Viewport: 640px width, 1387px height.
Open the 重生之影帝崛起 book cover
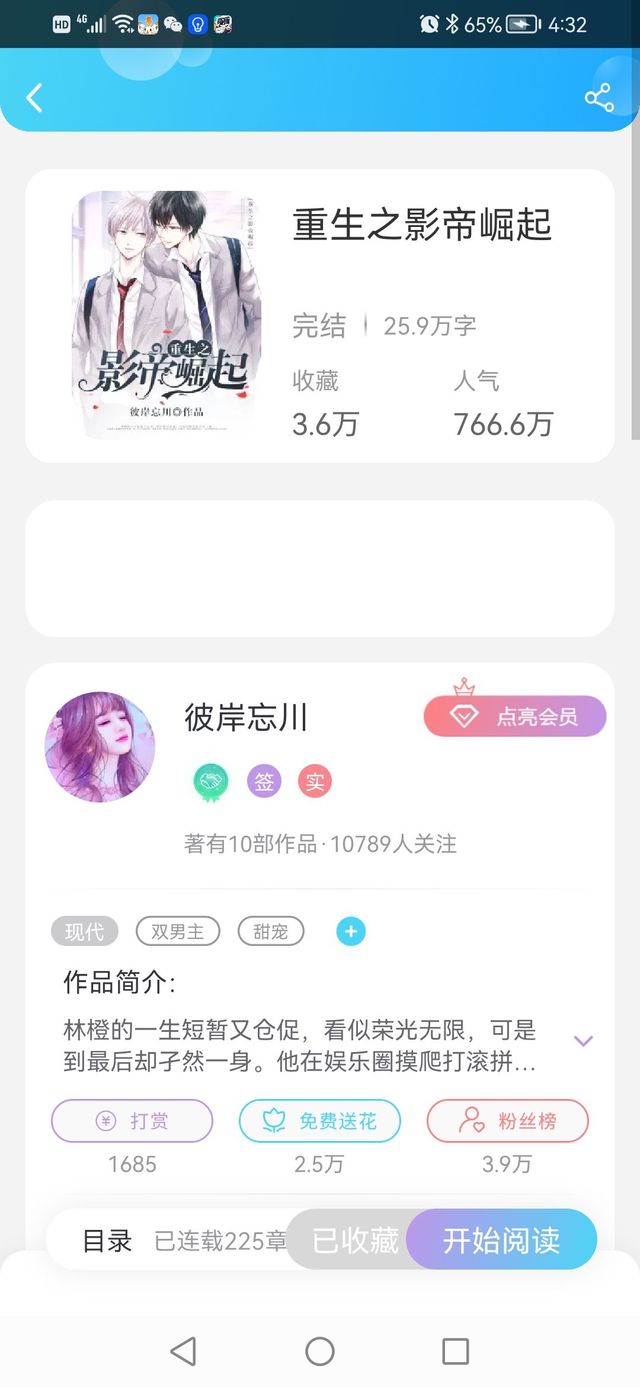(166, 315)
